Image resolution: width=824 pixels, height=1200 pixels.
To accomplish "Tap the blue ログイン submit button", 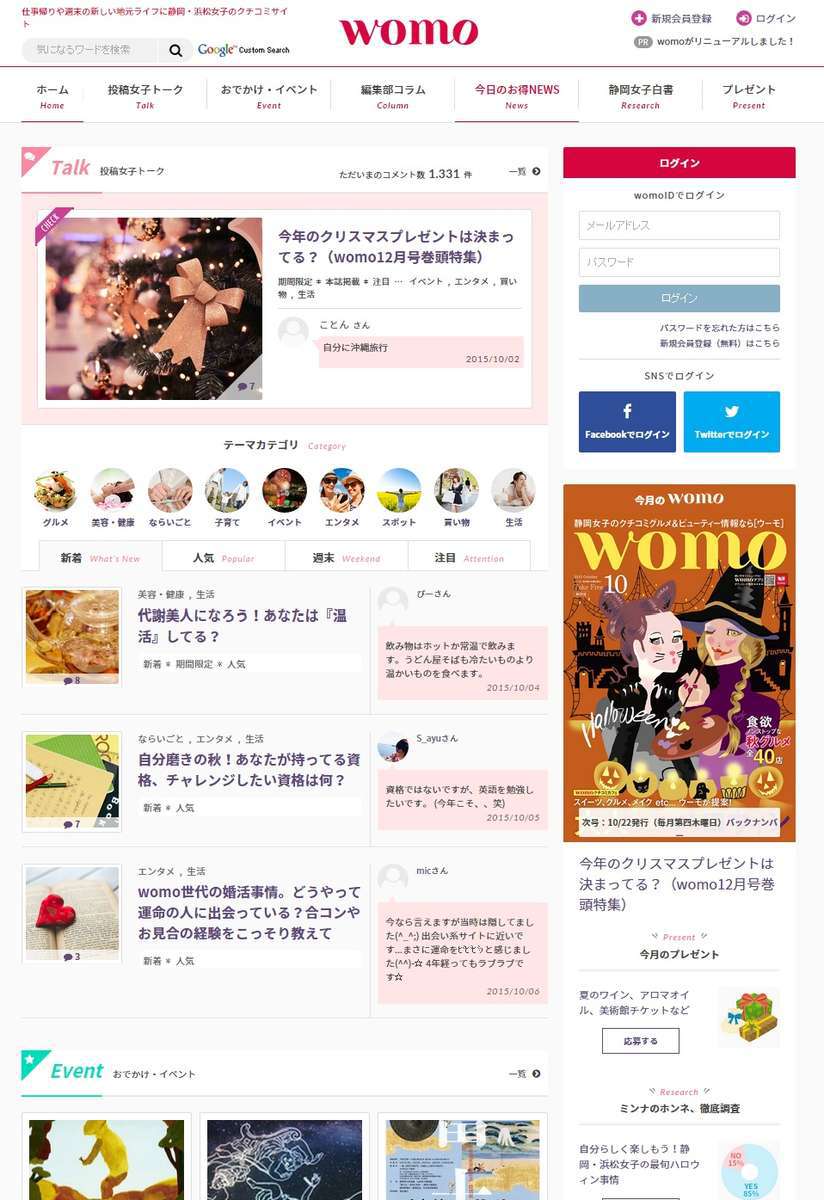I will pyautogui.click(x=679, y=298).
